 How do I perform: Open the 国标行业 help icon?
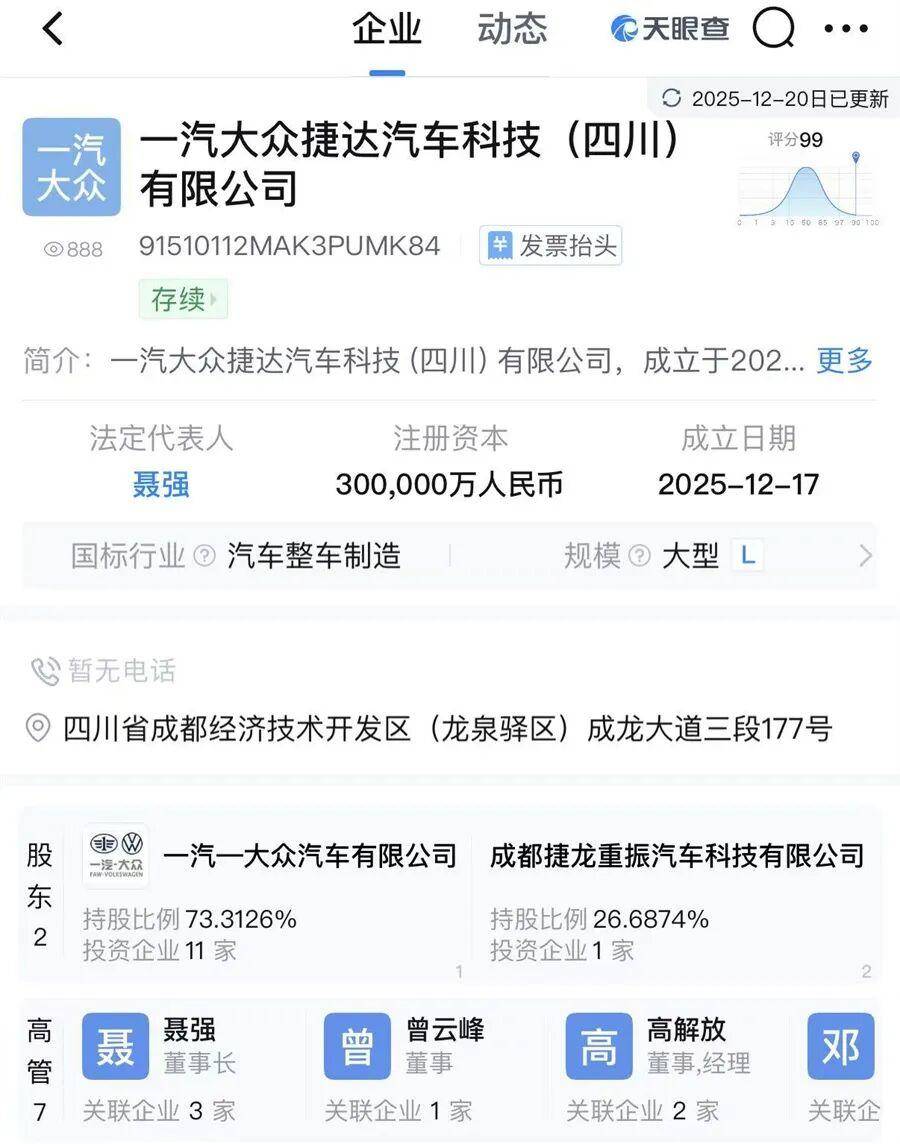pyautogui.click(x=204, y=556)
